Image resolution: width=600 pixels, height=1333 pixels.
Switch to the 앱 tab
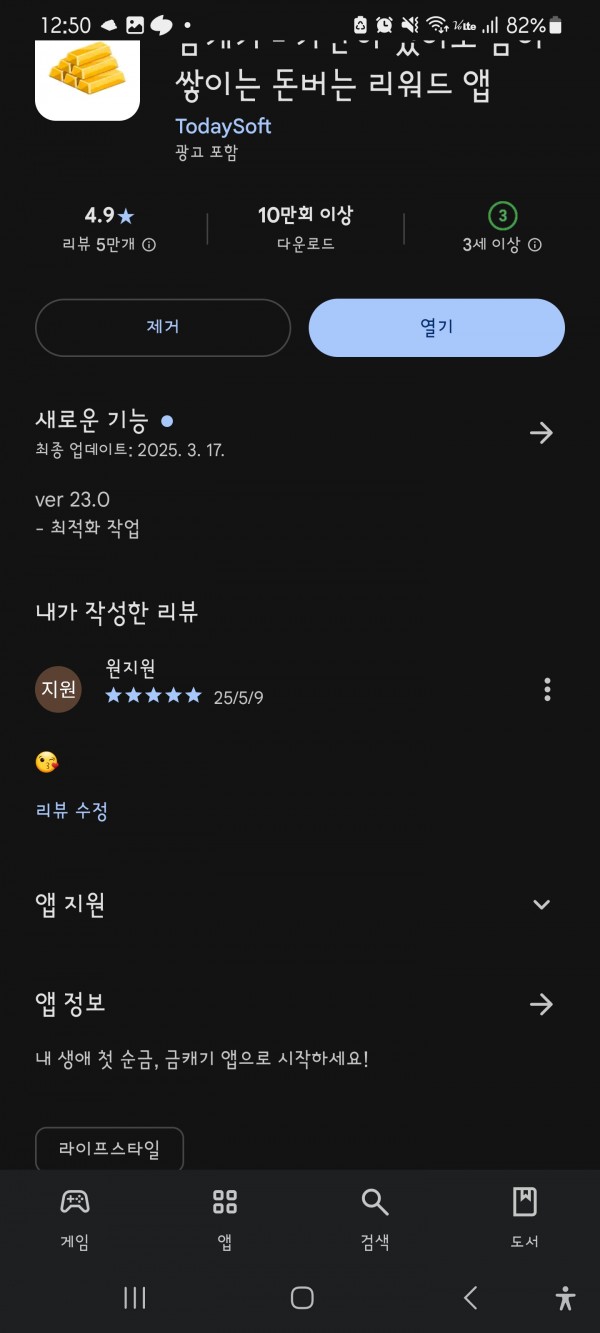pos(225,1218)
